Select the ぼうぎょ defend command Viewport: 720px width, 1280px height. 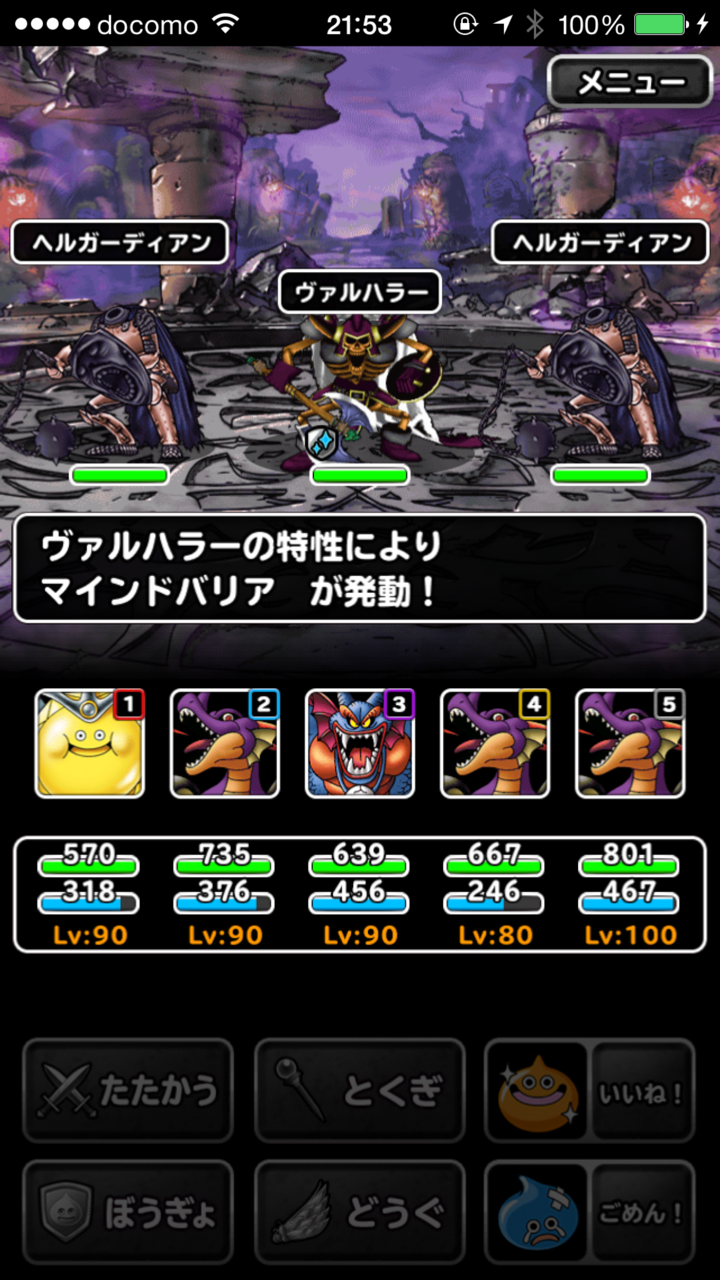pos(128,1213)
